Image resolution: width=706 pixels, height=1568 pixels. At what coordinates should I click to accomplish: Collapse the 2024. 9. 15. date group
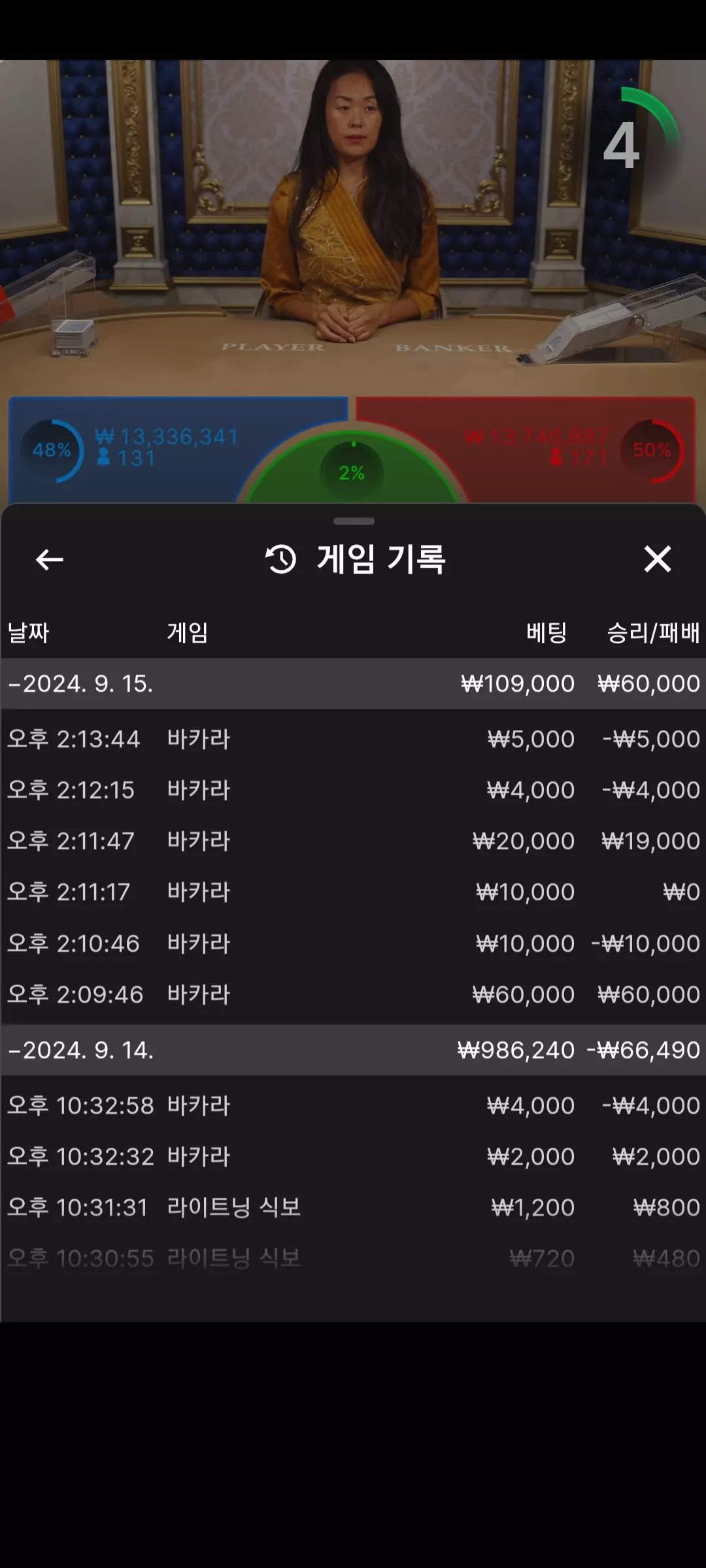pyautogui.click(x=353, y=683)
